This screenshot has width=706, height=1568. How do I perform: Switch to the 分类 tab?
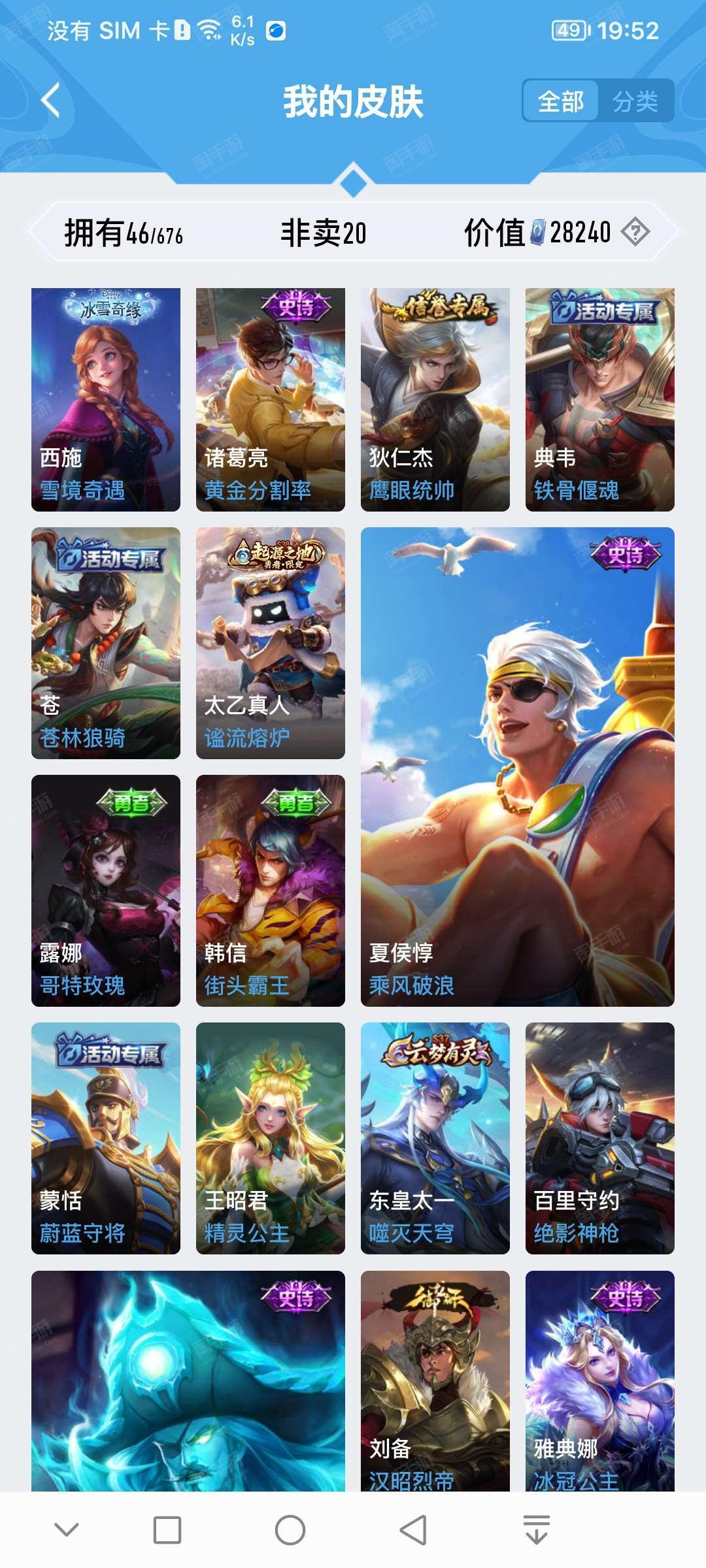coord(635,101)
